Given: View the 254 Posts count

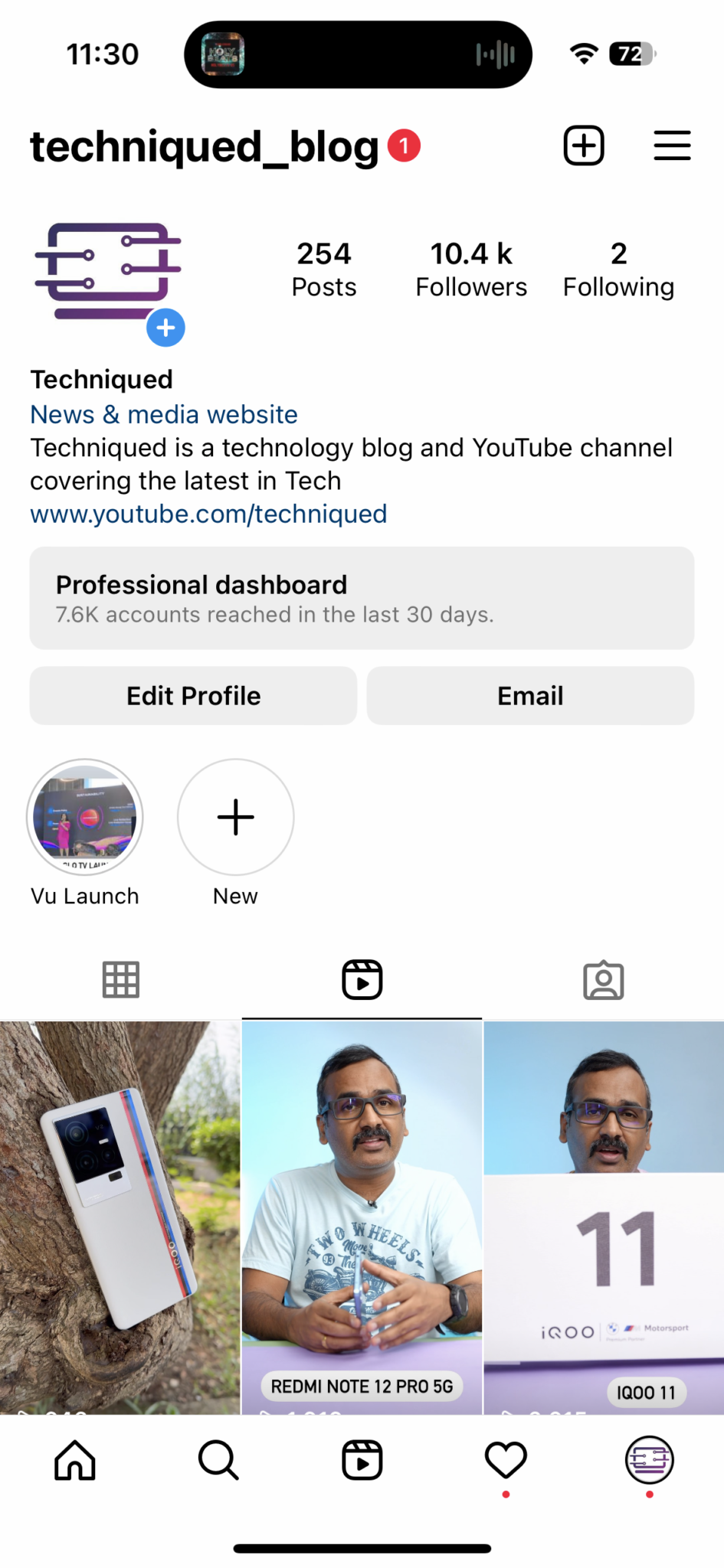Looking at the screenshot, I should tap(324, 269).
